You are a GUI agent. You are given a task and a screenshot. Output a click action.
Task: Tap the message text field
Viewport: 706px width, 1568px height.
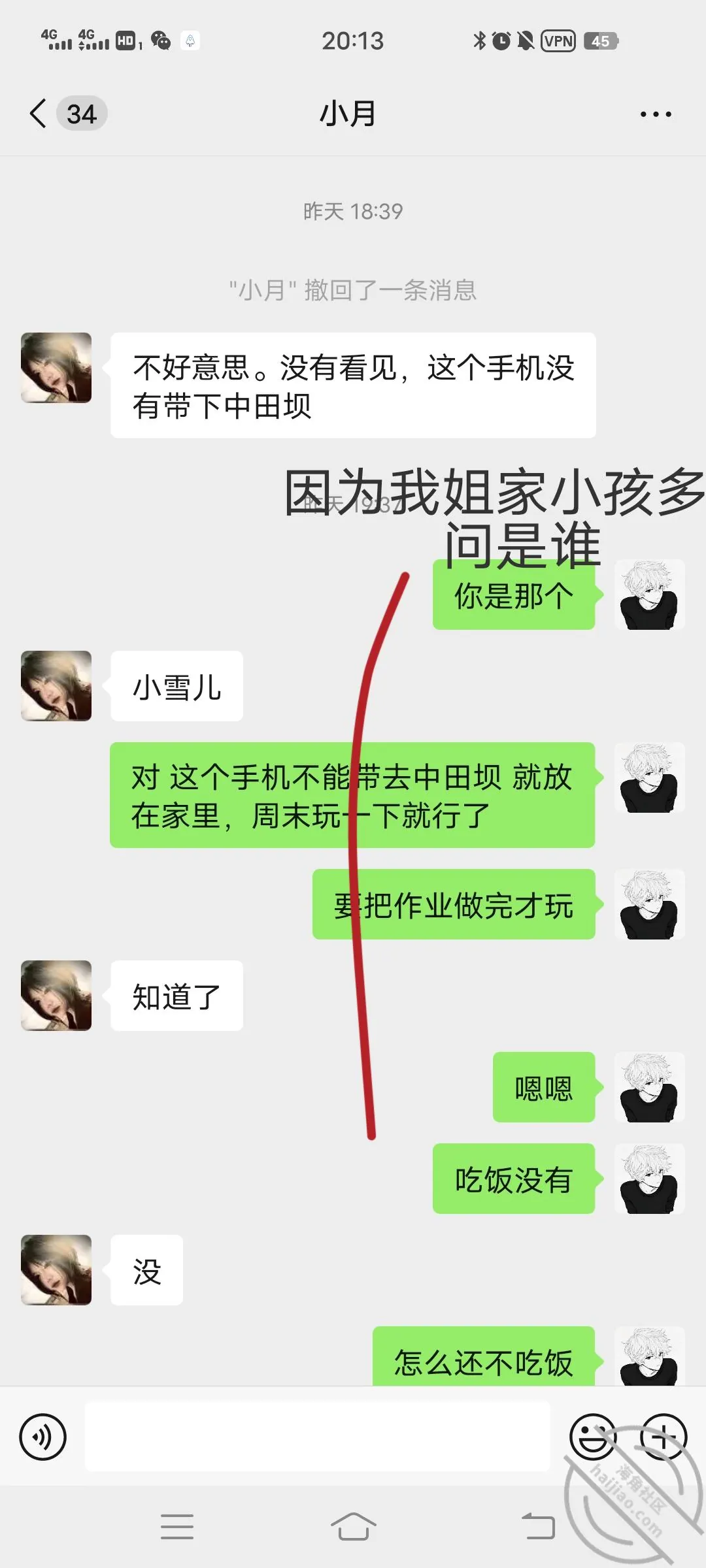point(318,1436)
